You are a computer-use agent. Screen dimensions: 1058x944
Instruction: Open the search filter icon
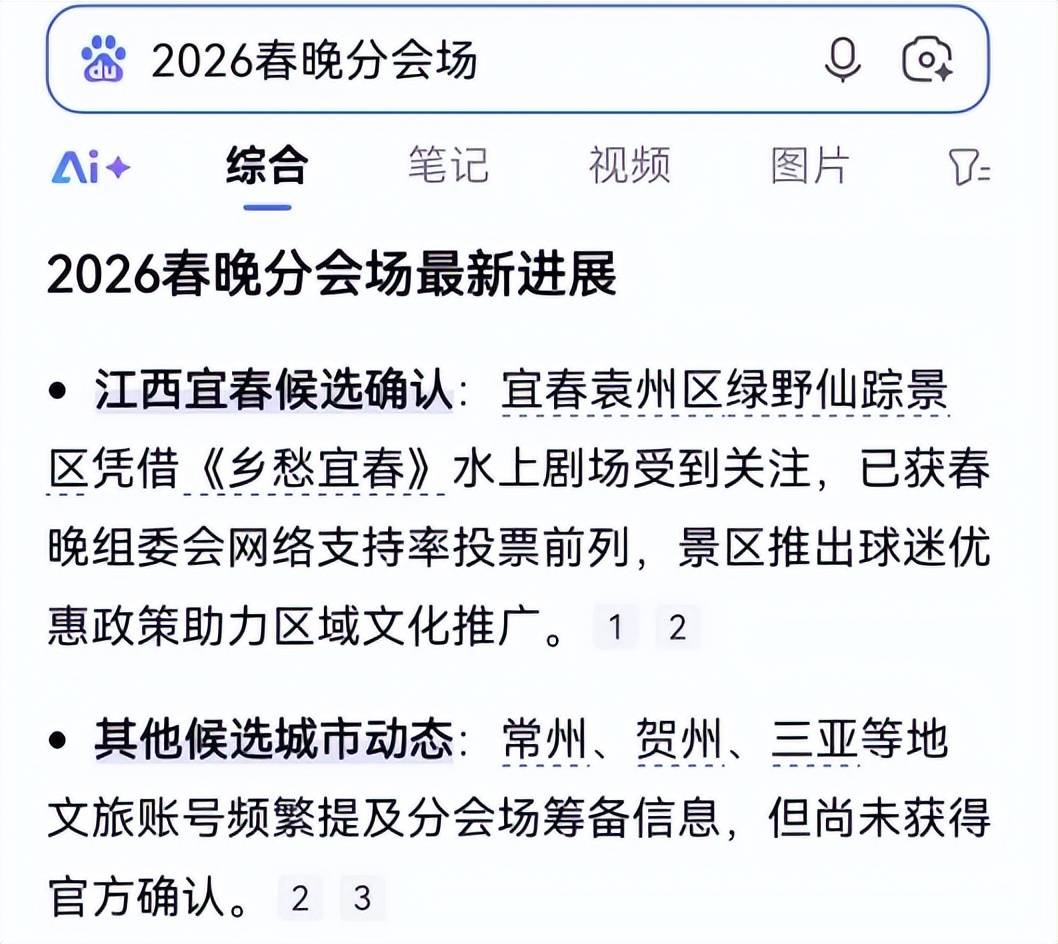point(968,168)
